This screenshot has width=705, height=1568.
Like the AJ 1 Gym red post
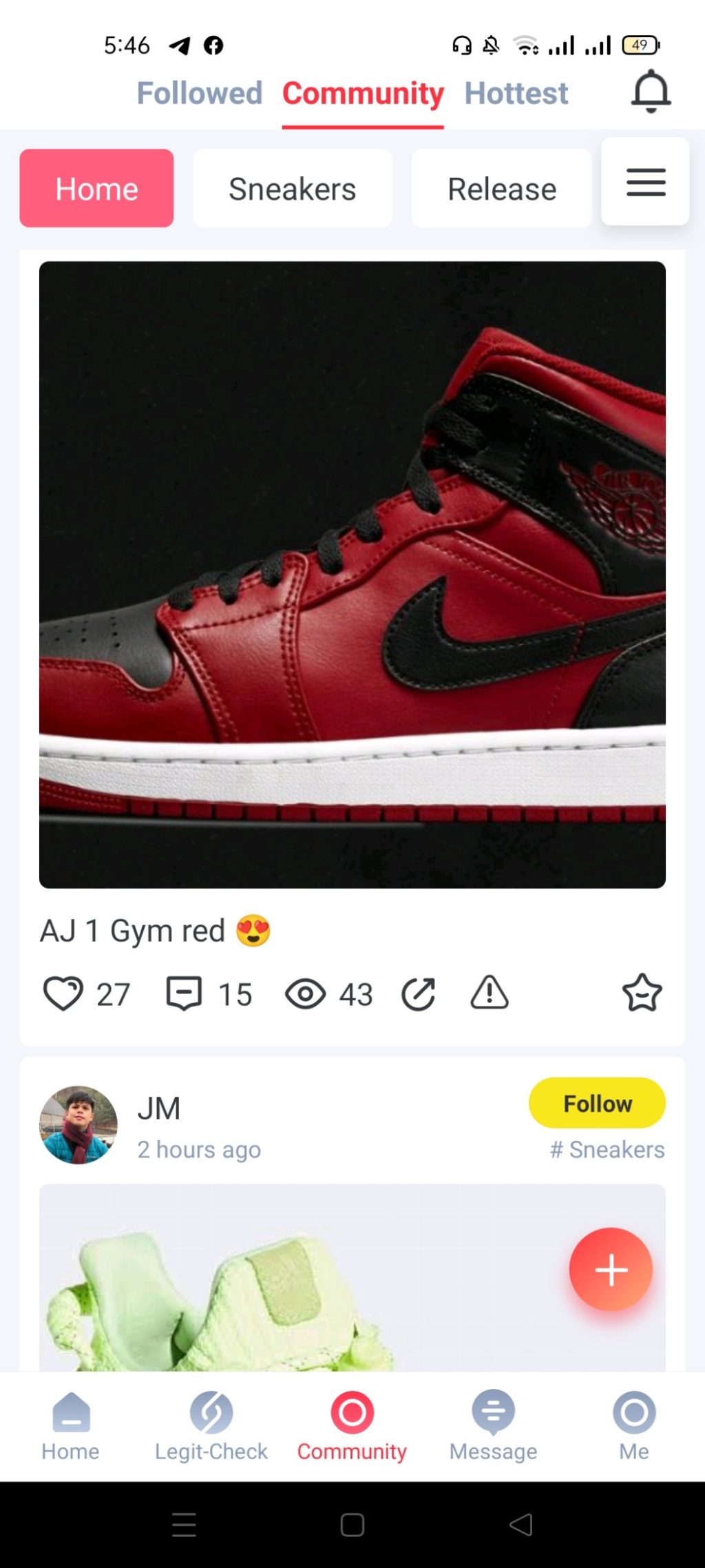(x=63, y=993)
